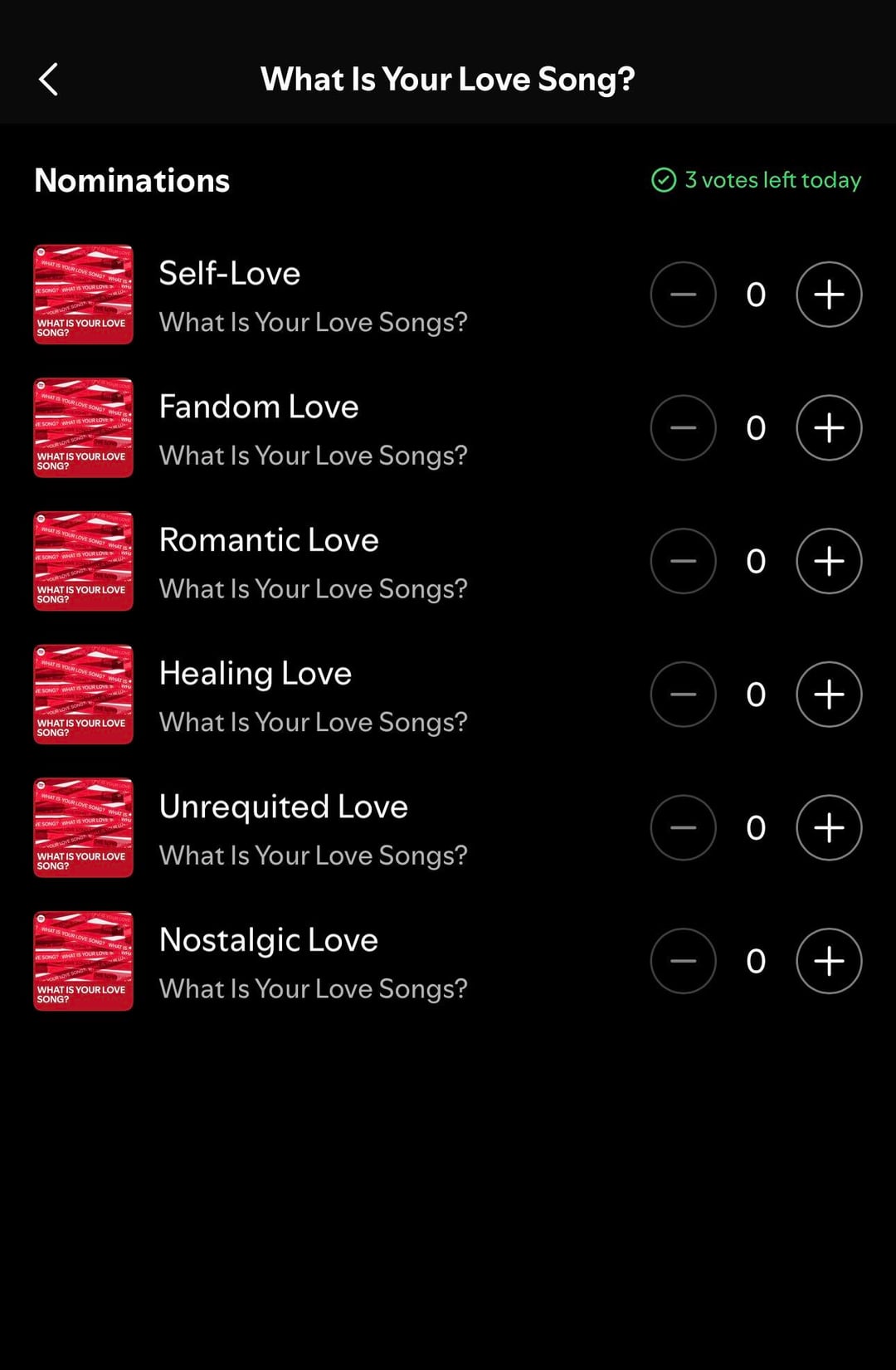This screenshot has width=896, height=1370.
Task: Give Unrequited Love one more vote
Action: (828, 828)
